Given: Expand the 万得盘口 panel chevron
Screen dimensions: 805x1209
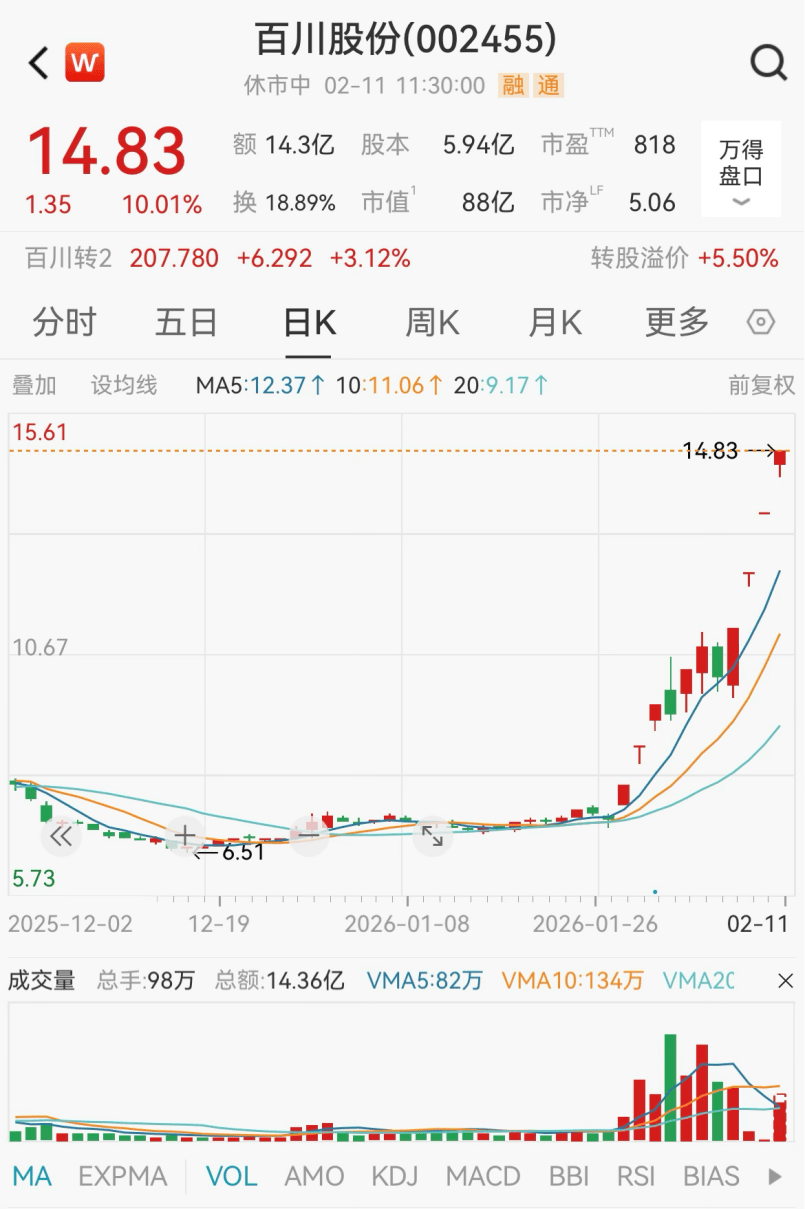Looking at the screenshot, I should [x=740, y=202].
